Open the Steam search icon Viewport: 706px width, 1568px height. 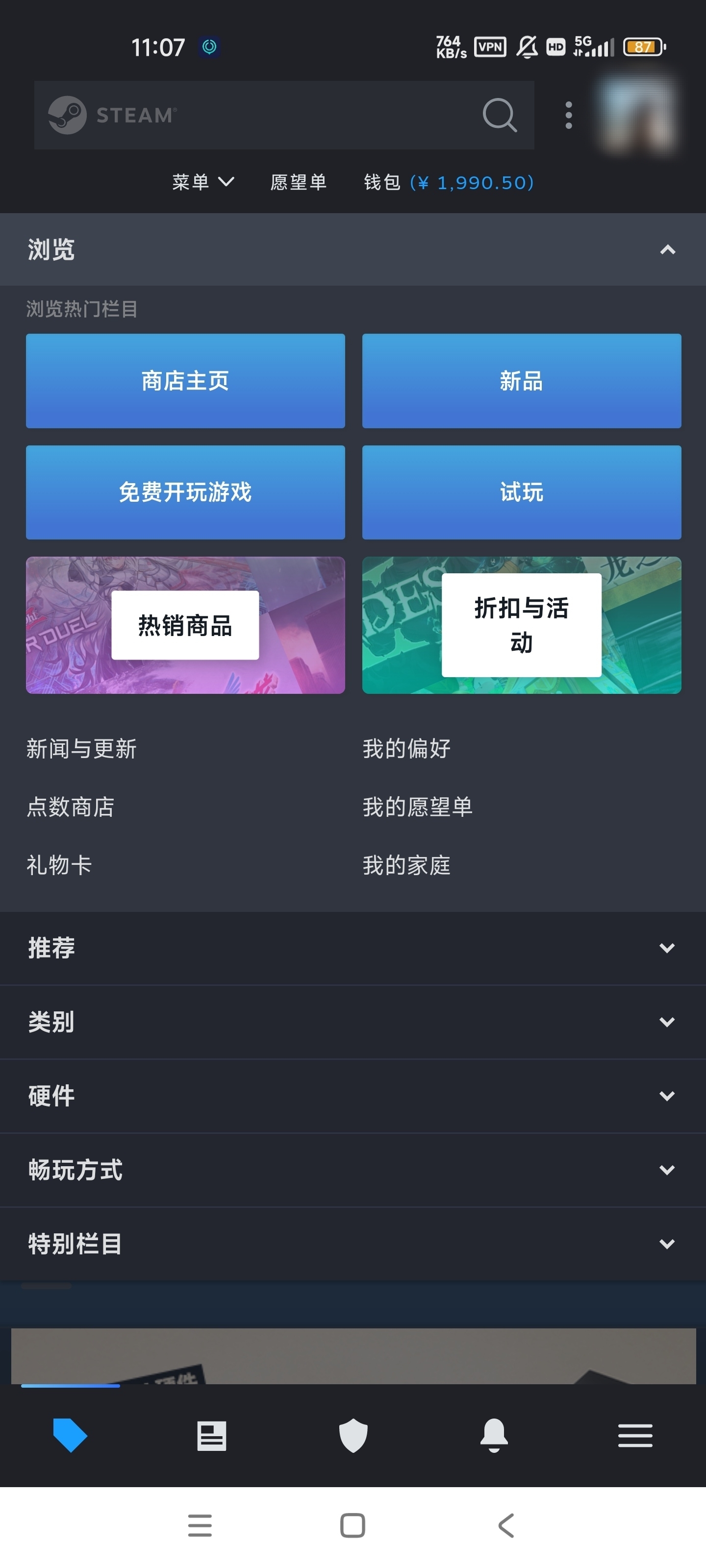[x=499, y=115]
